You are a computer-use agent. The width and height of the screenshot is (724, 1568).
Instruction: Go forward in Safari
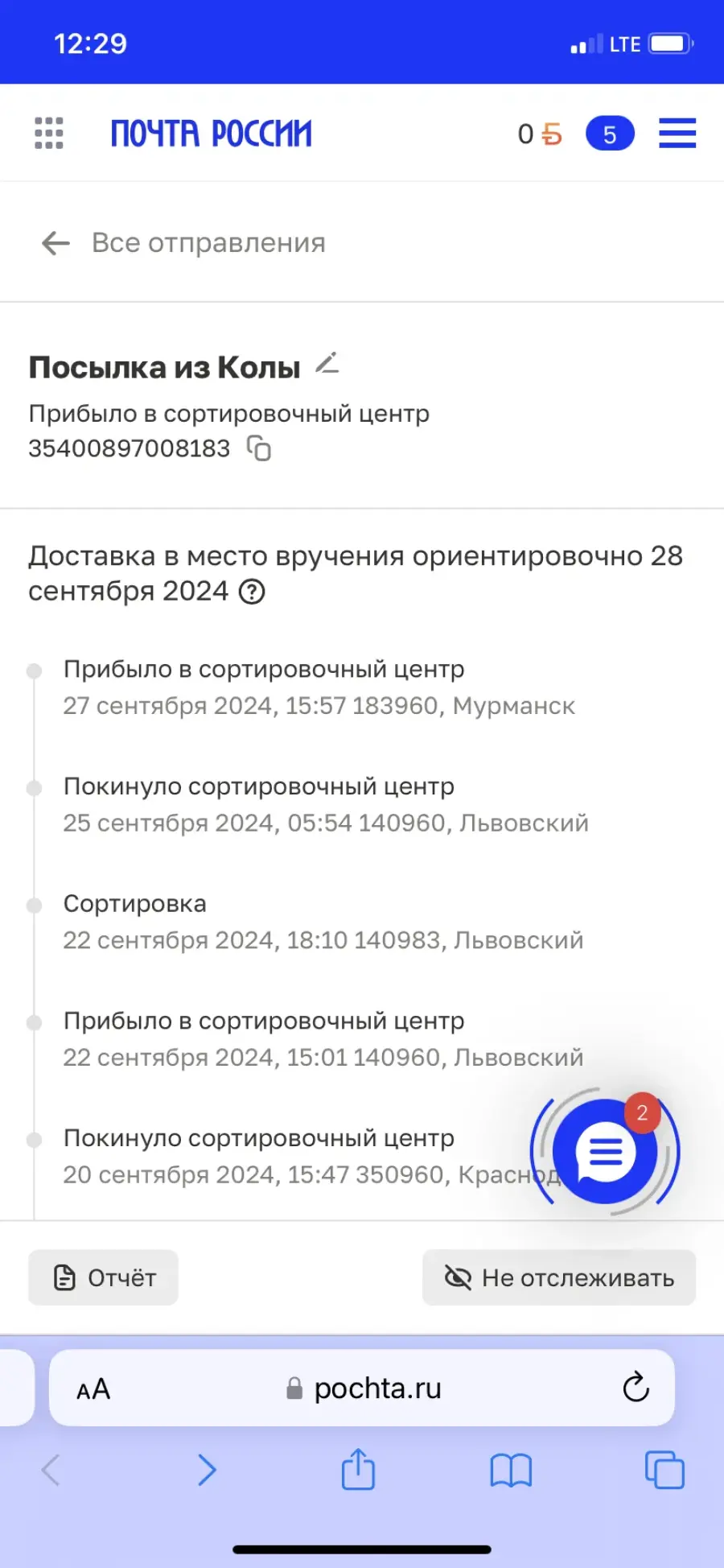pyautogui.click(x=207, y=1470)
